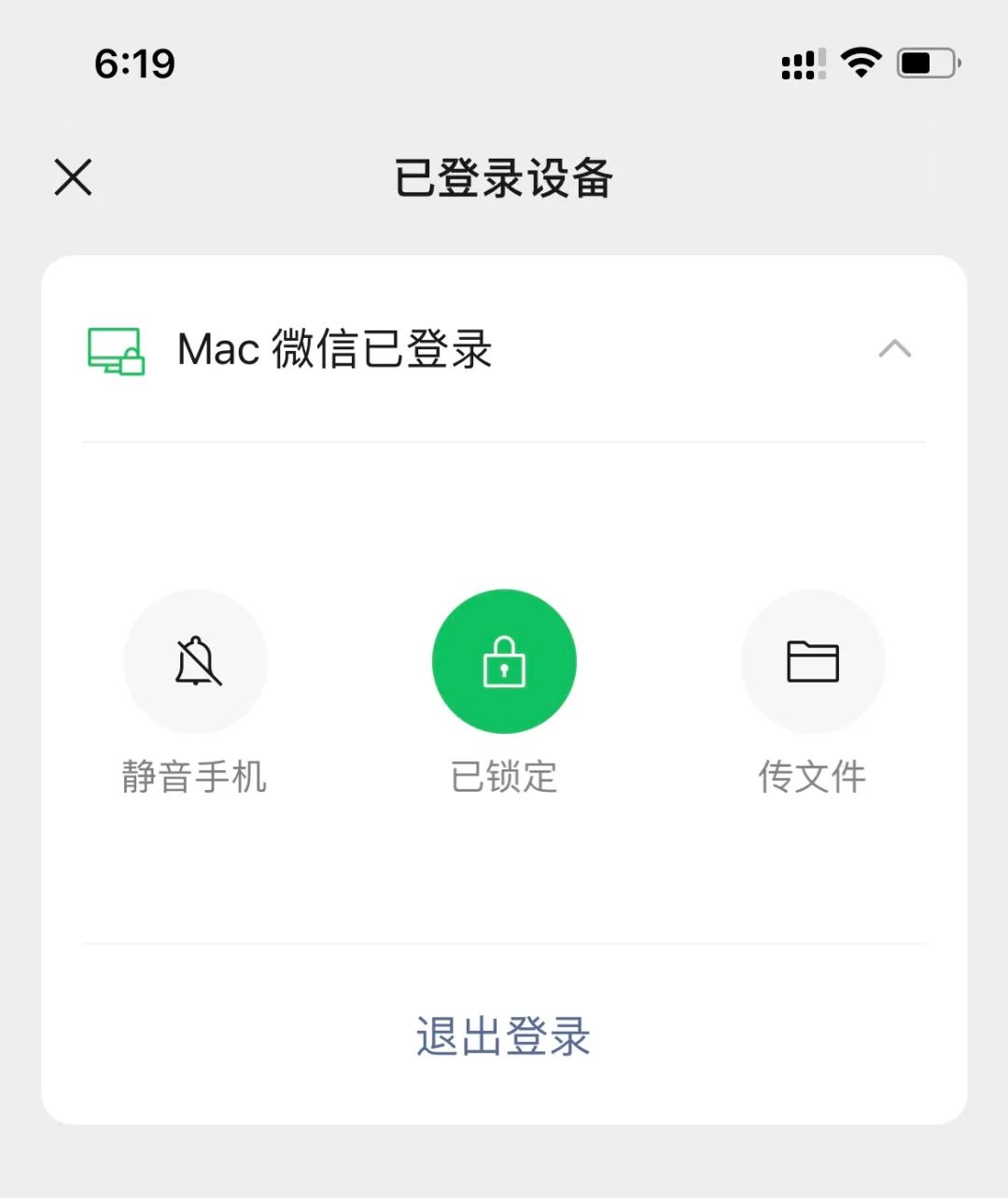Click the Mac computer device icon
This screenshot has width=1008, height=1198.
tap(115, 352)
